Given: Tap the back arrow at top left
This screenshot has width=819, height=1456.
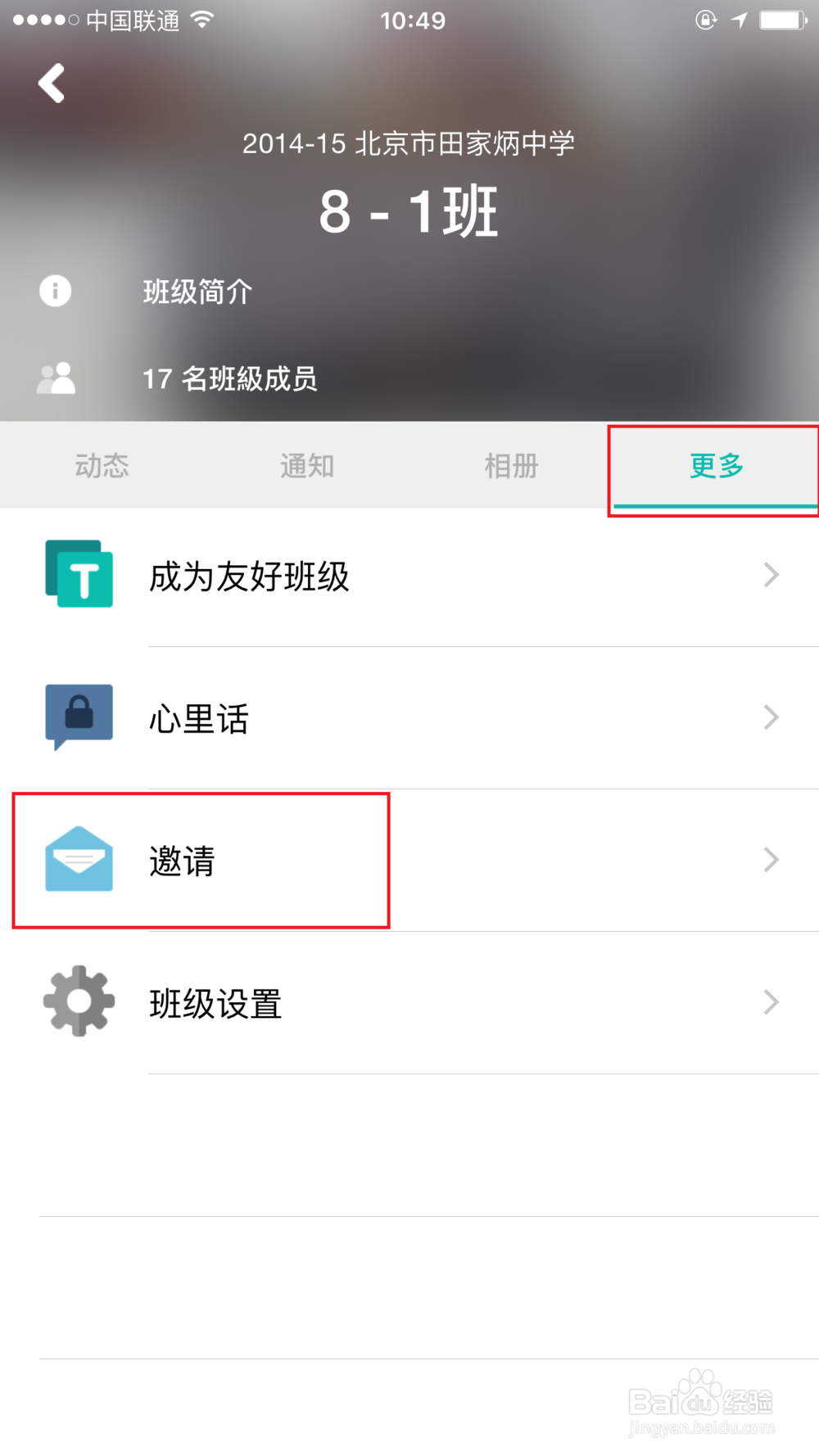Looking at the screenshot, I should (51, 83).
